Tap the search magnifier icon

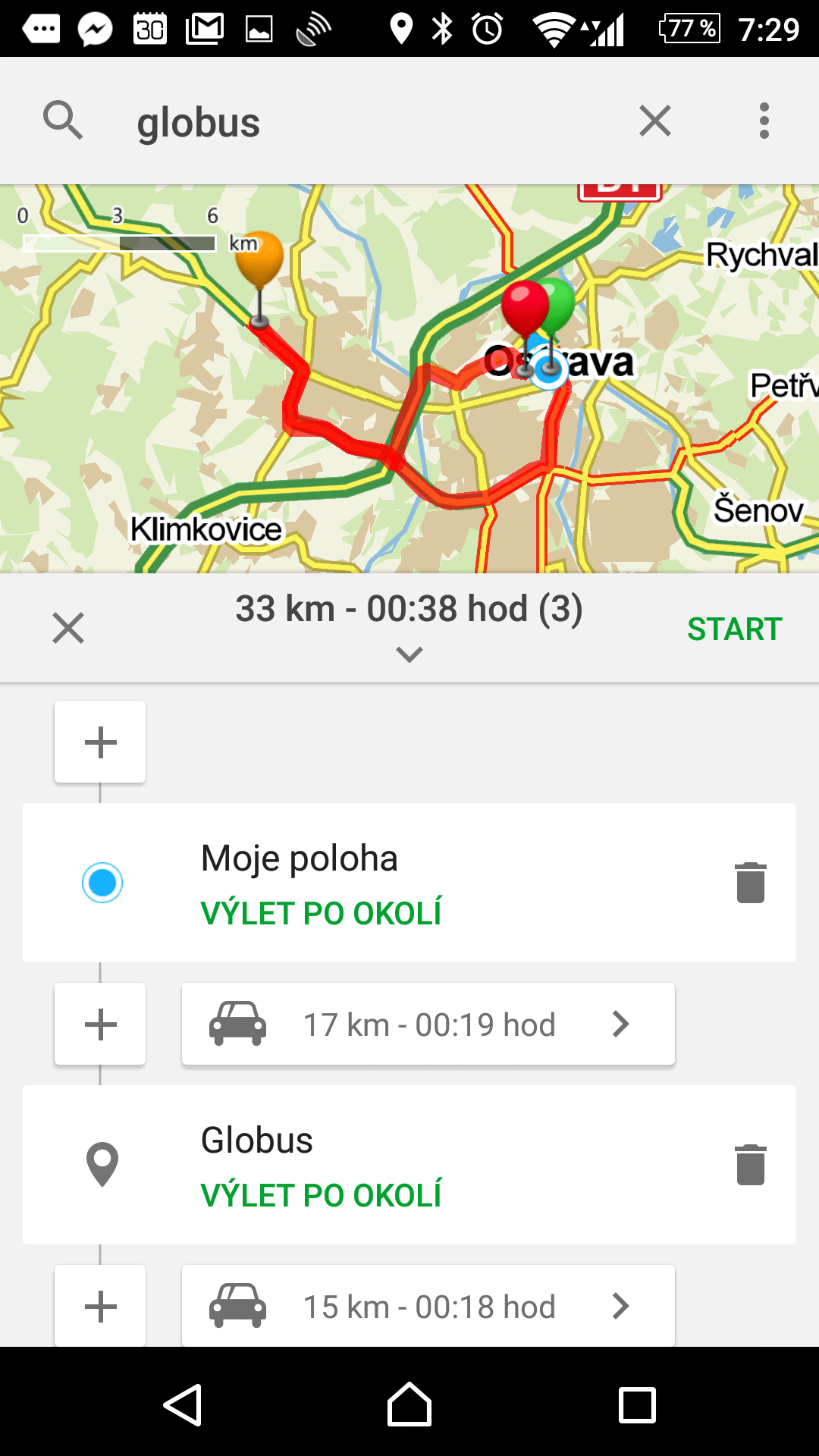(63, 121)
